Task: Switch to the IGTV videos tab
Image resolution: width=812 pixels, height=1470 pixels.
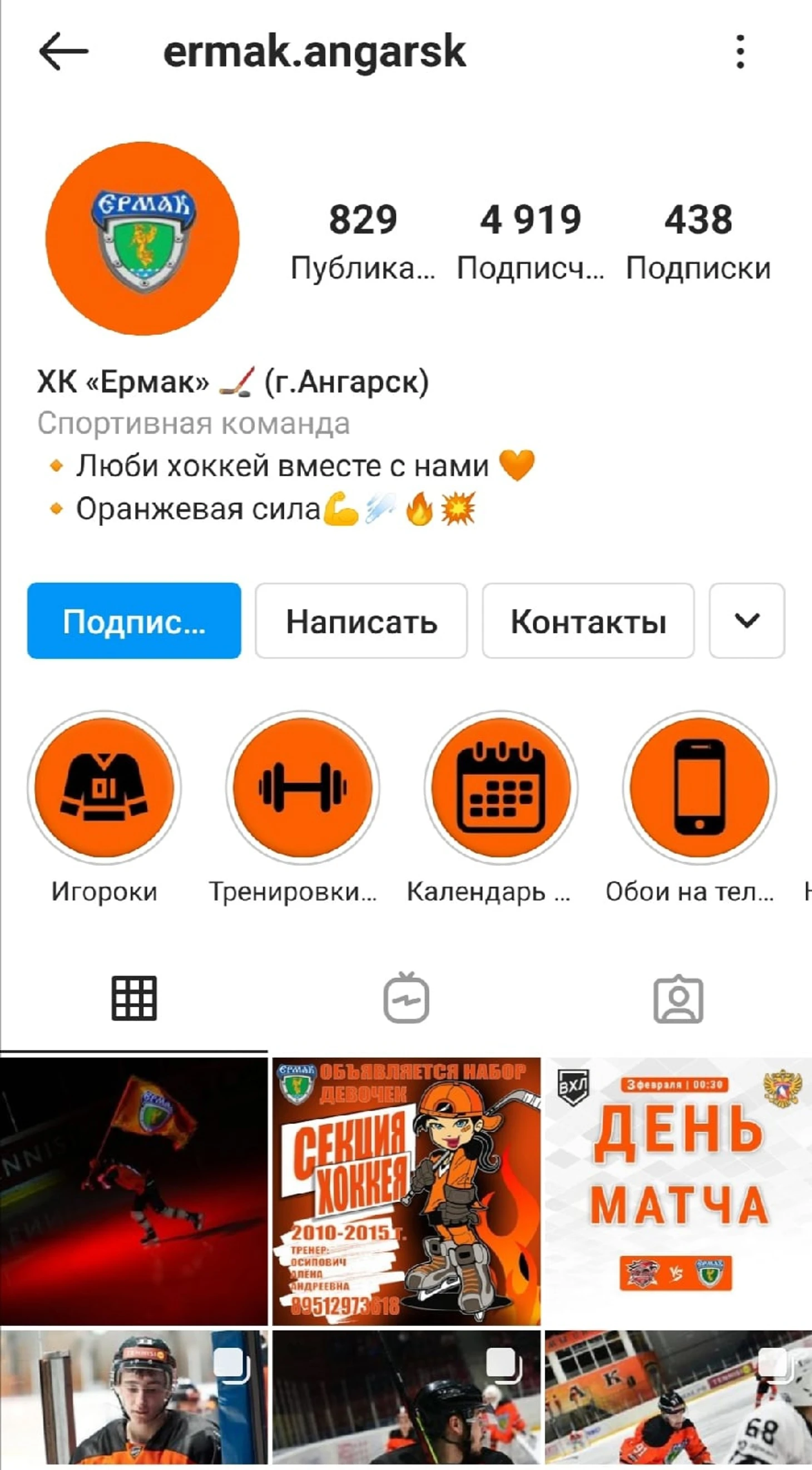Action: [405, 999]
